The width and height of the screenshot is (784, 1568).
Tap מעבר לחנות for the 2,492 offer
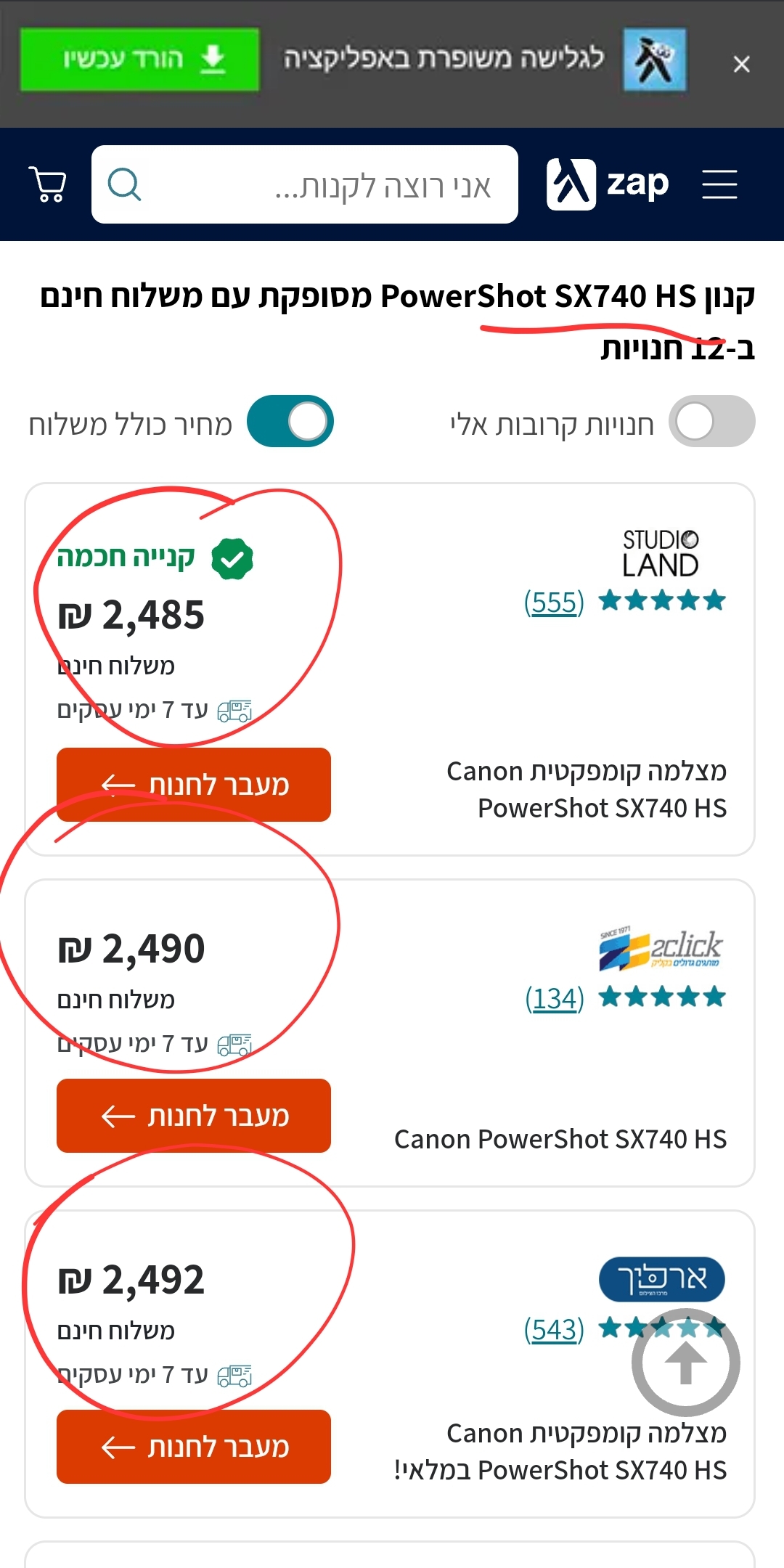pyautogui.click(x=194, y=1447)
